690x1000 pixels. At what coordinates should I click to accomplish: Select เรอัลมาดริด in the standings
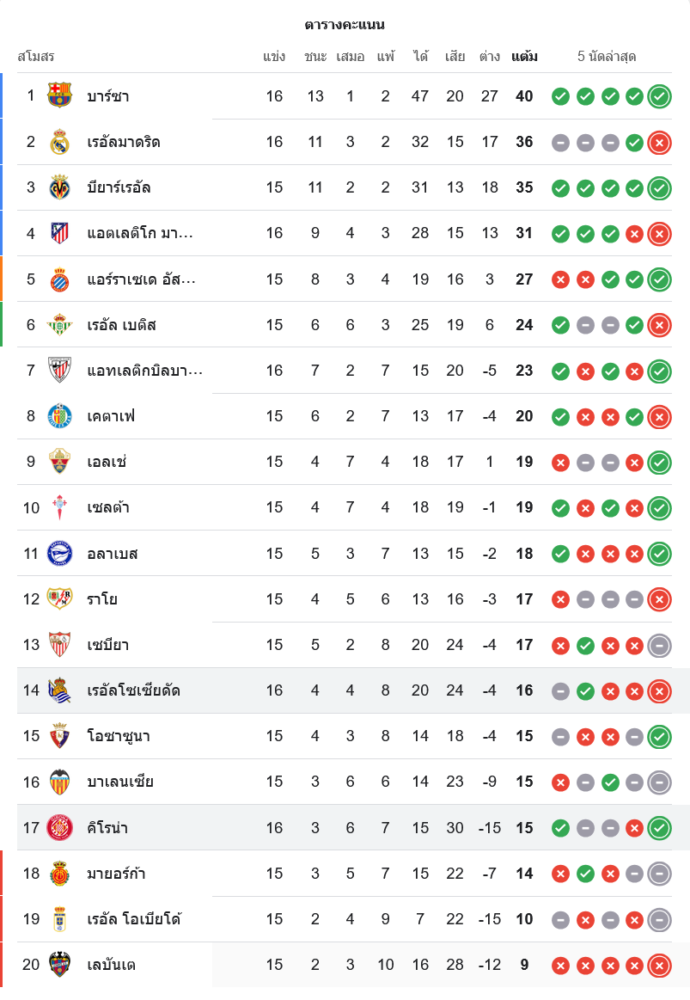[123, 142]
